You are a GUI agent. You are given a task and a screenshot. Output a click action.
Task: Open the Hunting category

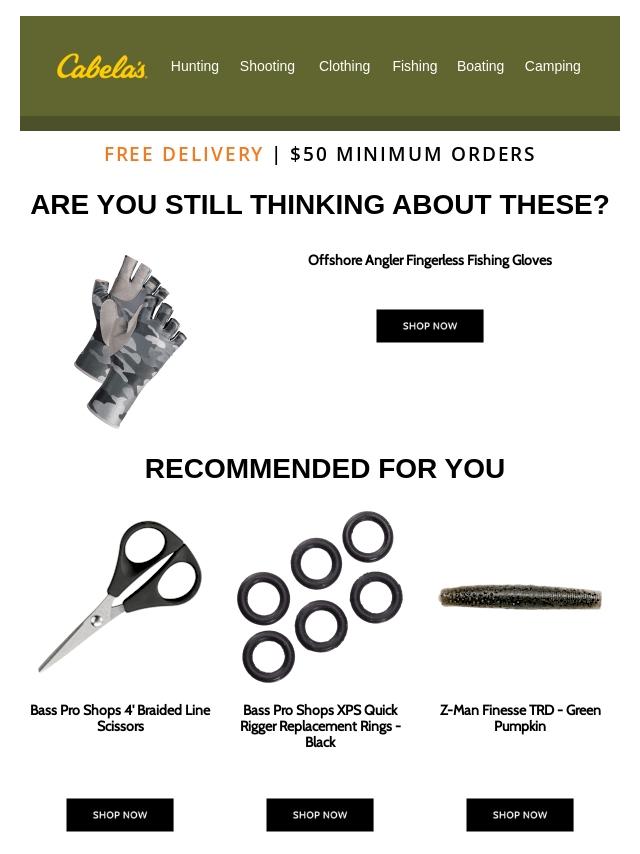point(194,66)
